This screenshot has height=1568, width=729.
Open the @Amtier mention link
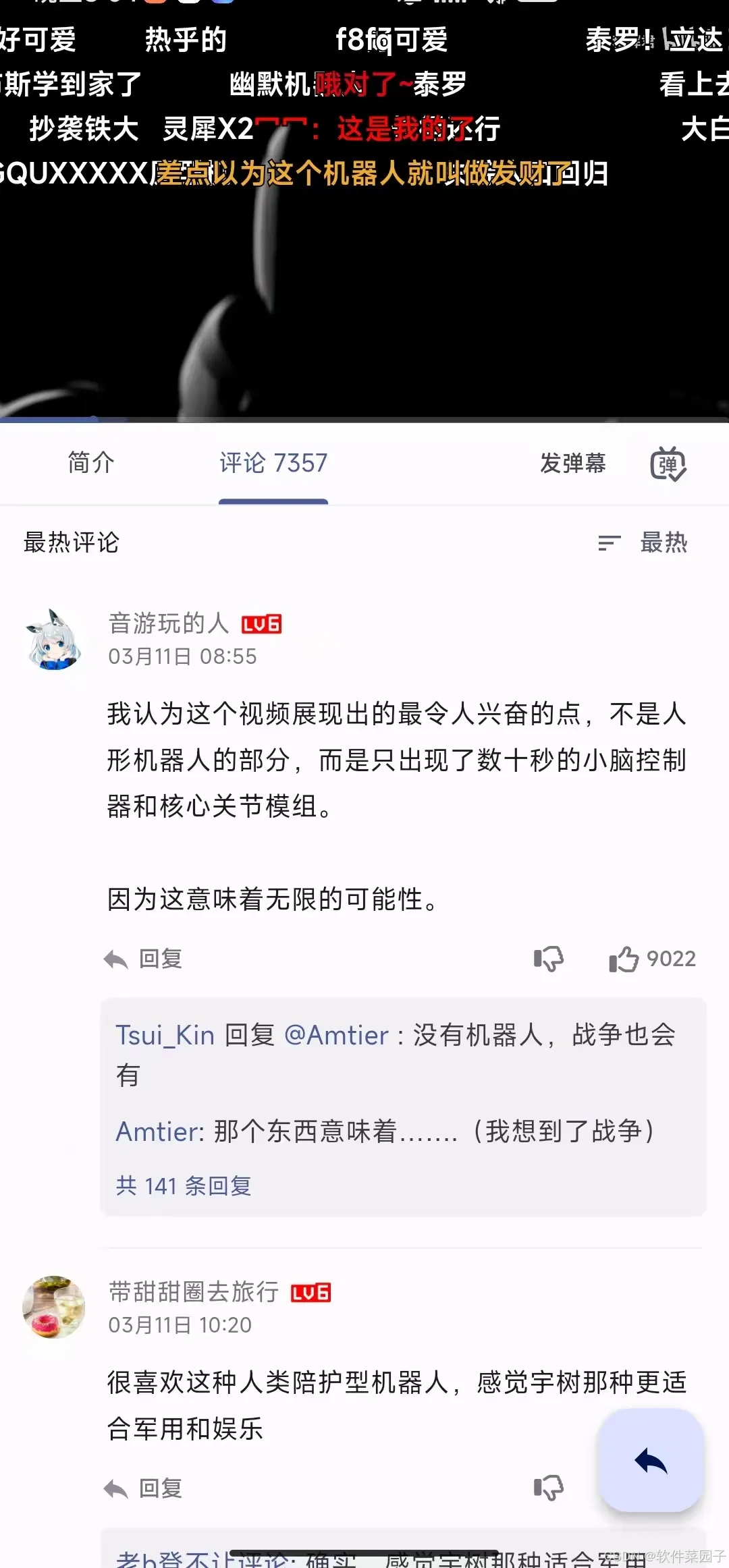(337, 1035)
